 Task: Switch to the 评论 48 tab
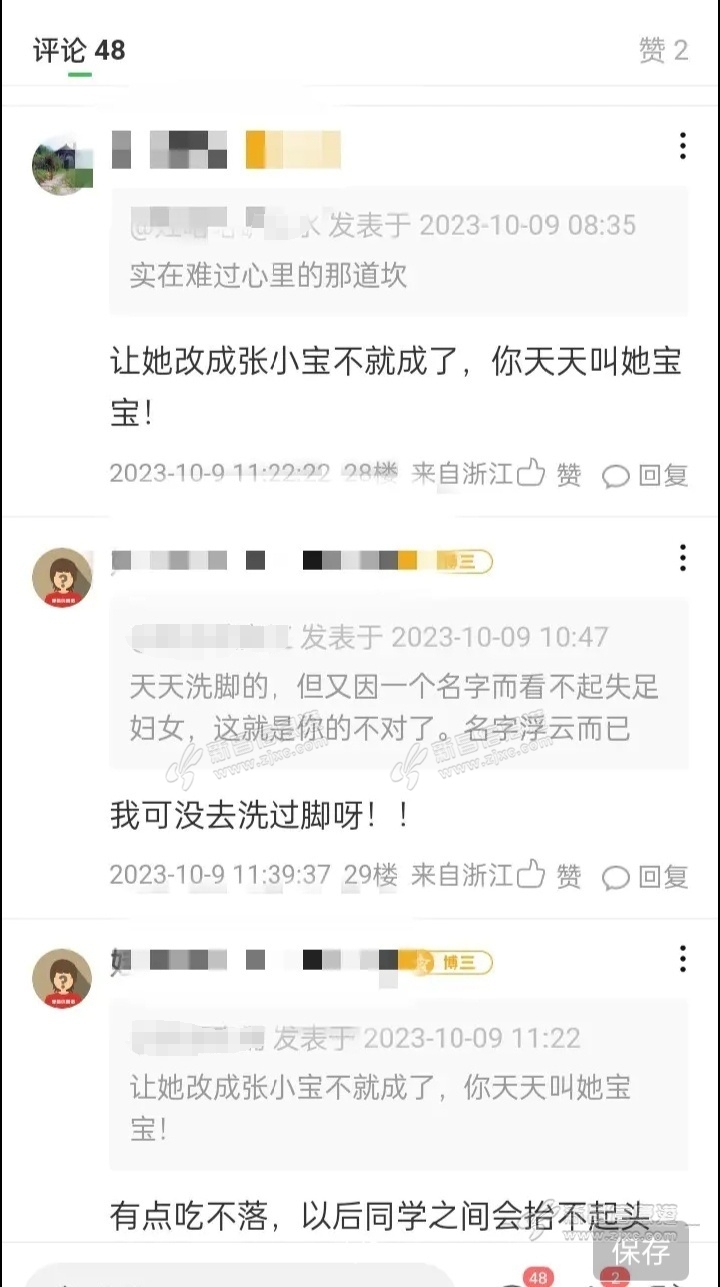tap(79, 50)
